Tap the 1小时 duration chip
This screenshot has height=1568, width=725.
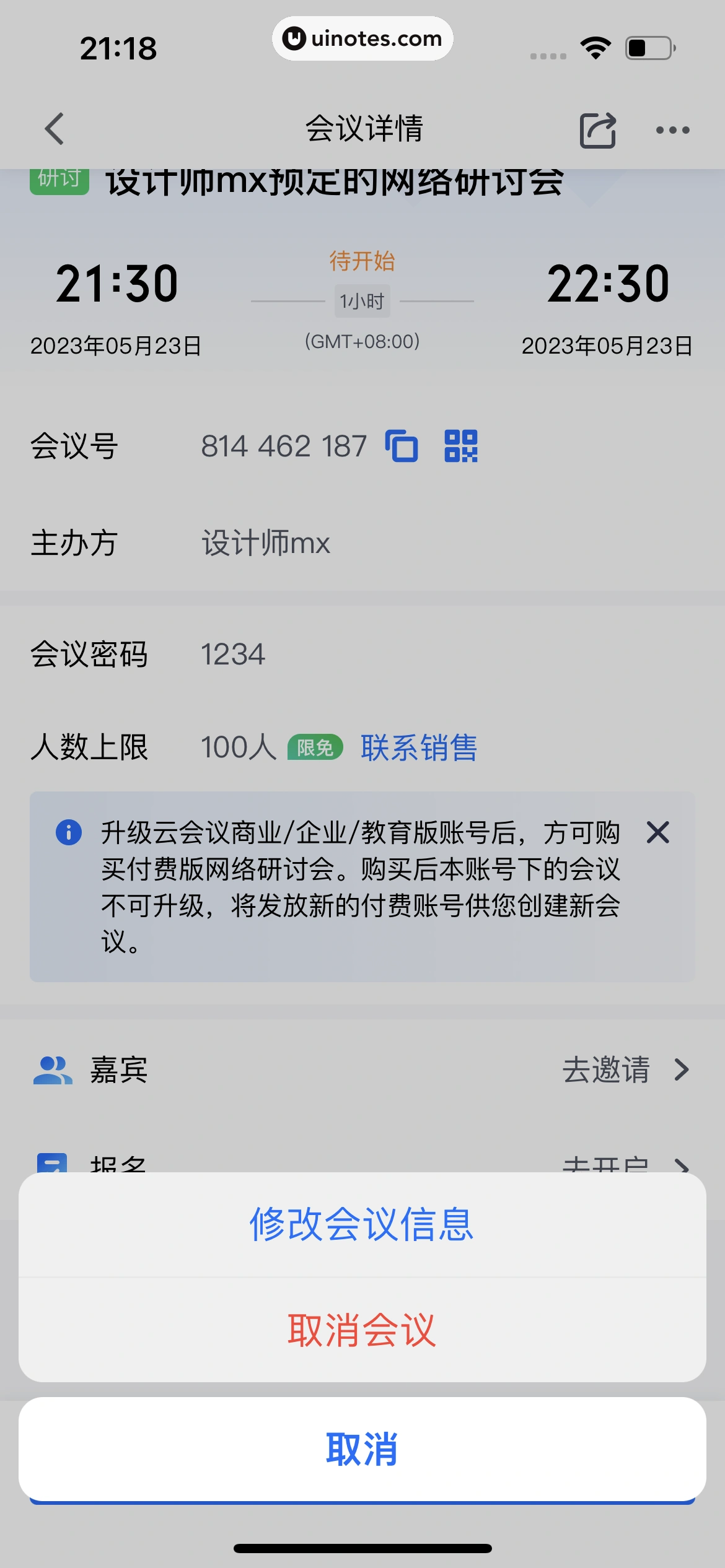[x=362, y=301]
